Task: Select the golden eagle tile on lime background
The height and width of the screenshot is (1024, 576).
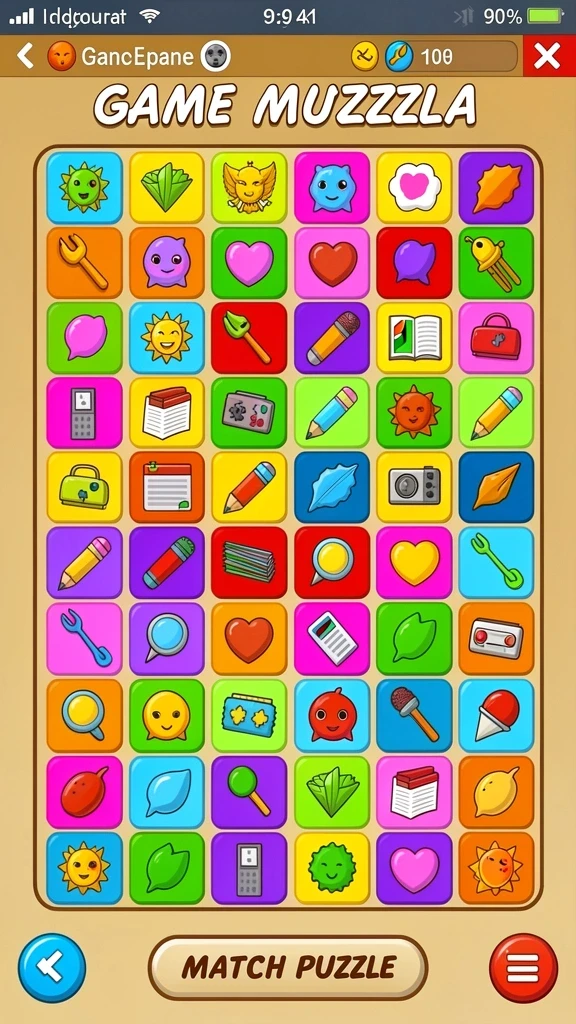Action: (x=249, y=188)
